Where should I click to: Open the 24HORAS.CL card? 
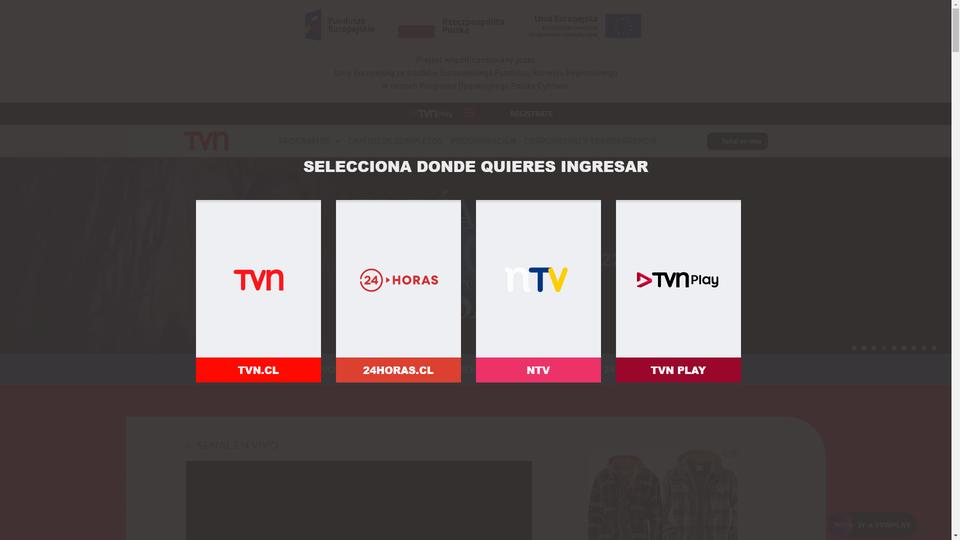pyautogui.click(x=398, y=290)
